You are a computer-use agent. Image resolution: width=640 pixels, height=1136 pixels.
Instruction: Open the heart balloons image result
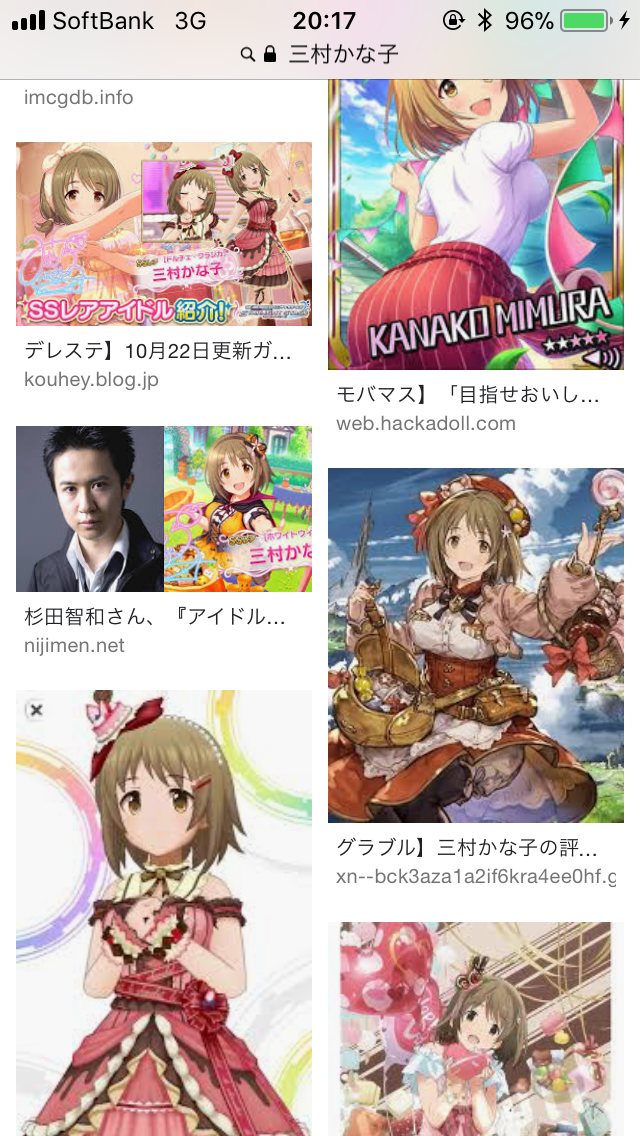[x=476, y=1028]
